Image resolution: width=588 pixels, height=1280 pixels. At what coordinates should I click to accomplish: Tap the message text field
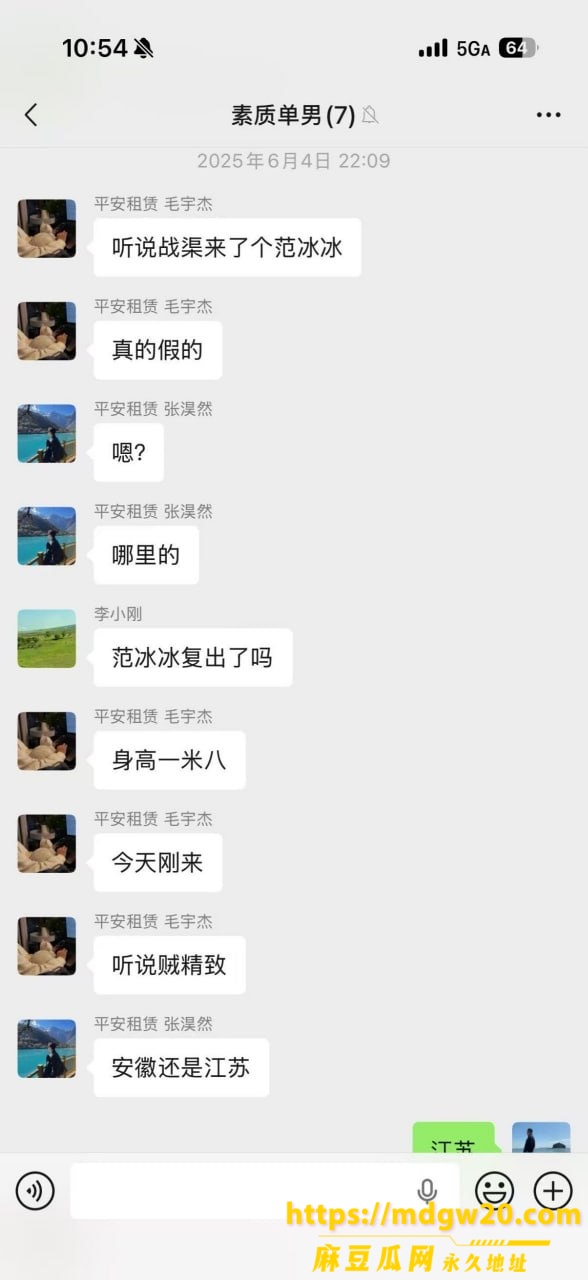(x=264, y=1190)
